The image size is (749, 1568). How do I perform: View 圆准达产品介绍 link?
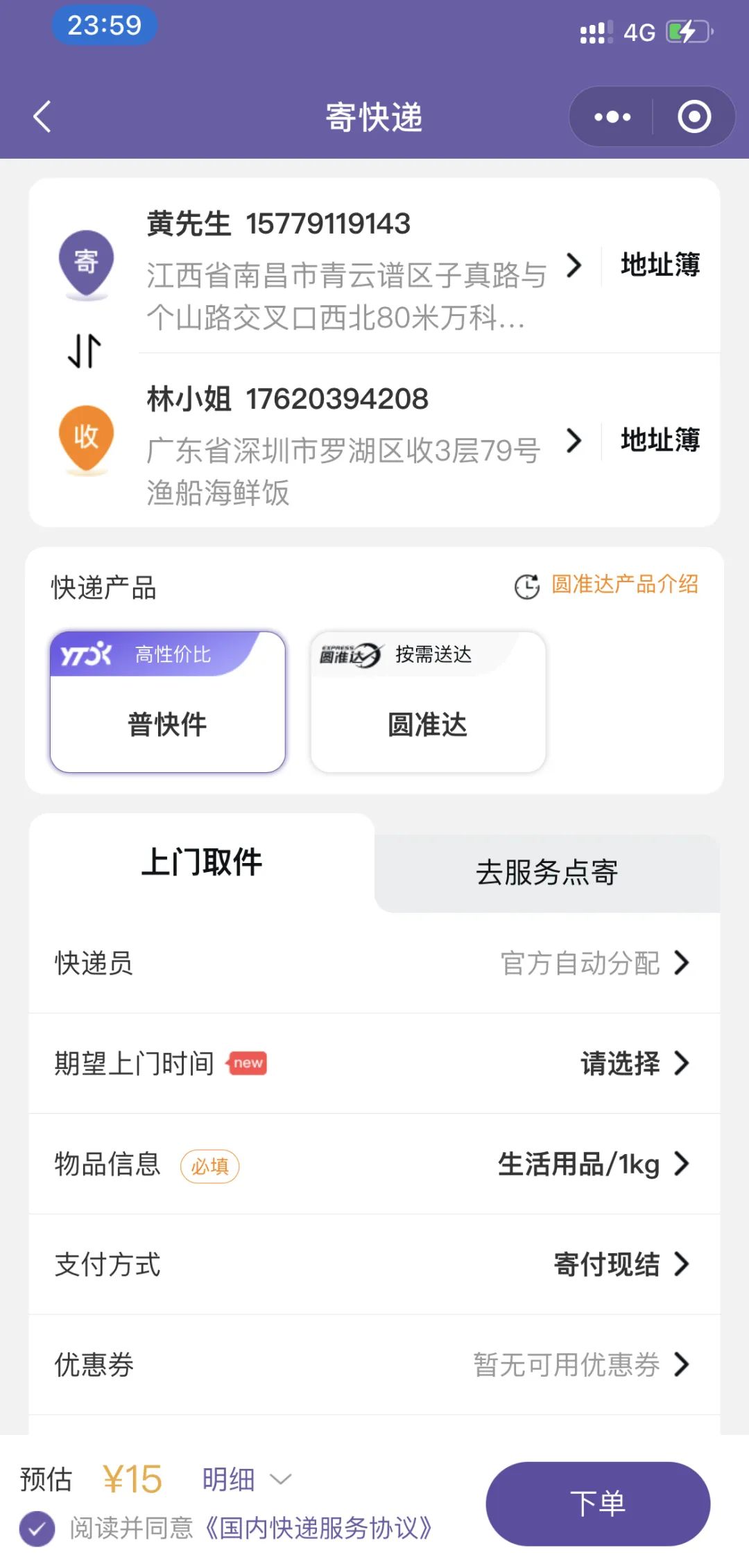[607, 585]
